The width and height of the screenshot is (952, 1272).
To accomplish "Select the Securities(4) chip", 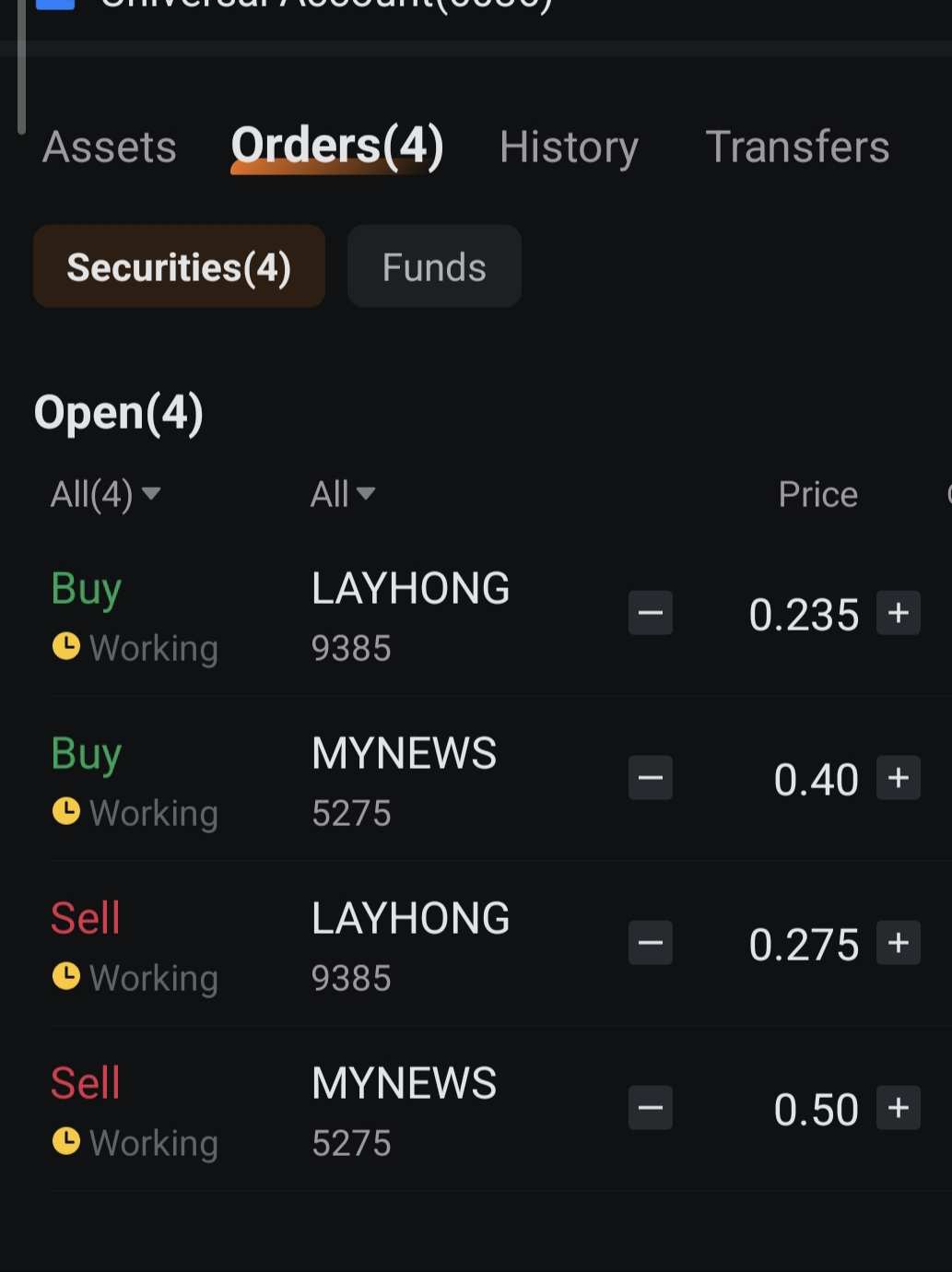I will (x=179, y=267).
